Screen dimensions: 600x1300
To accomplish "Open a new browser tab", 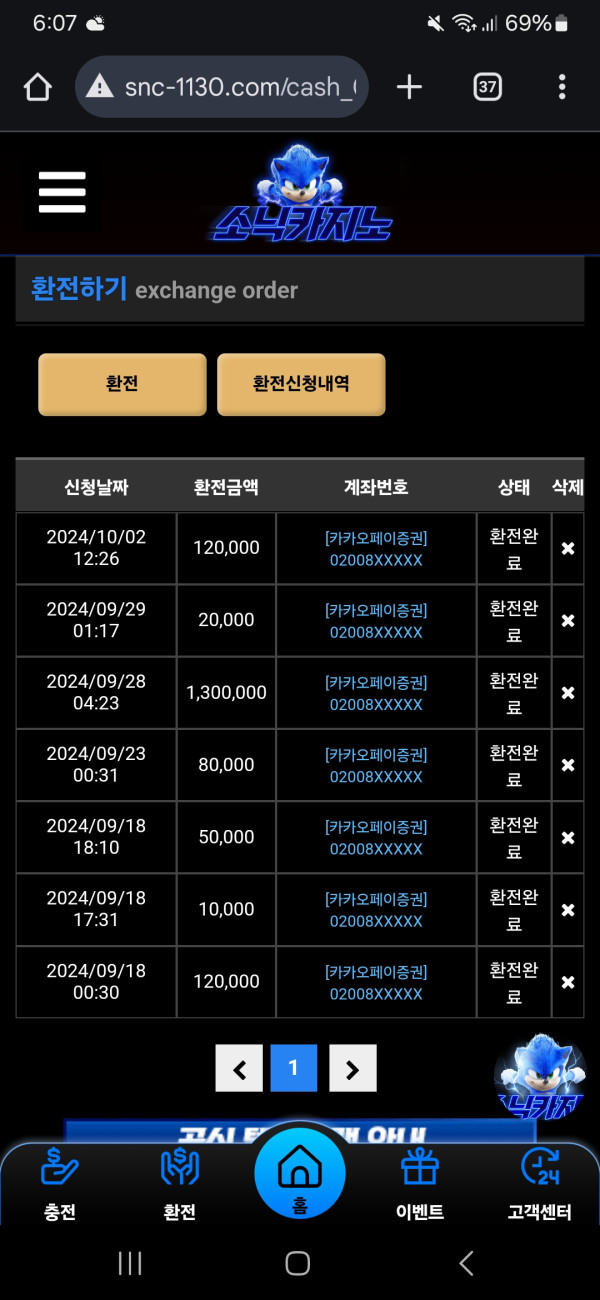I will (409, 87).
